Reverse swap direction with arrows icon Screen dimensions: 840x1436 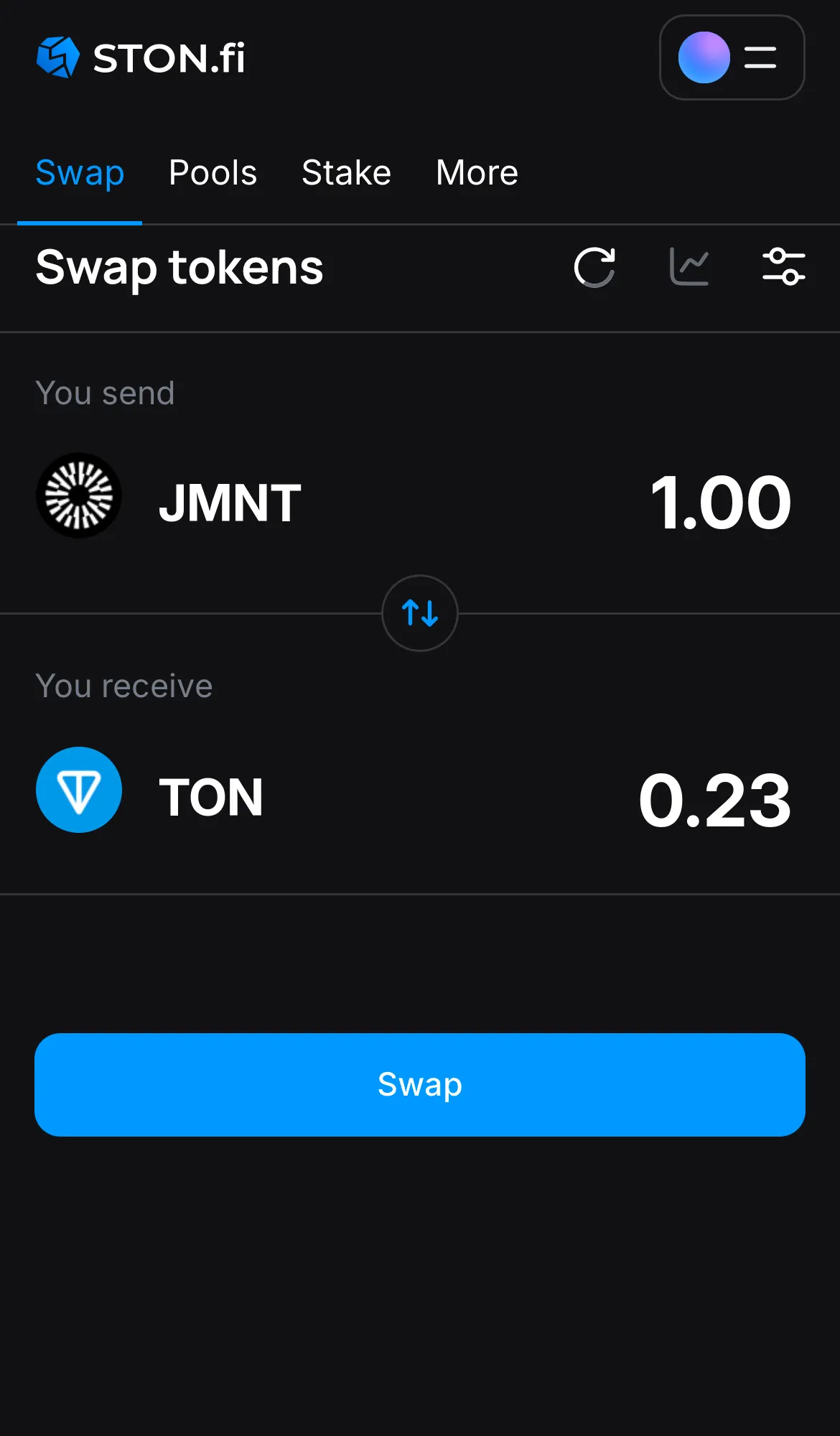coord(419,614)
